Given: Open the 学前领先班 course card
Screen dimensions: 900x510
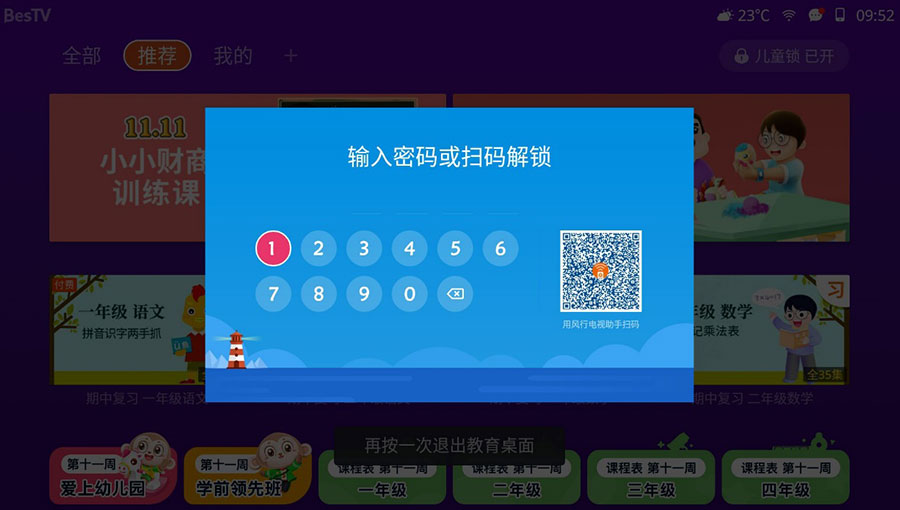Looking at the screenshot, I should tap(247, 478).
